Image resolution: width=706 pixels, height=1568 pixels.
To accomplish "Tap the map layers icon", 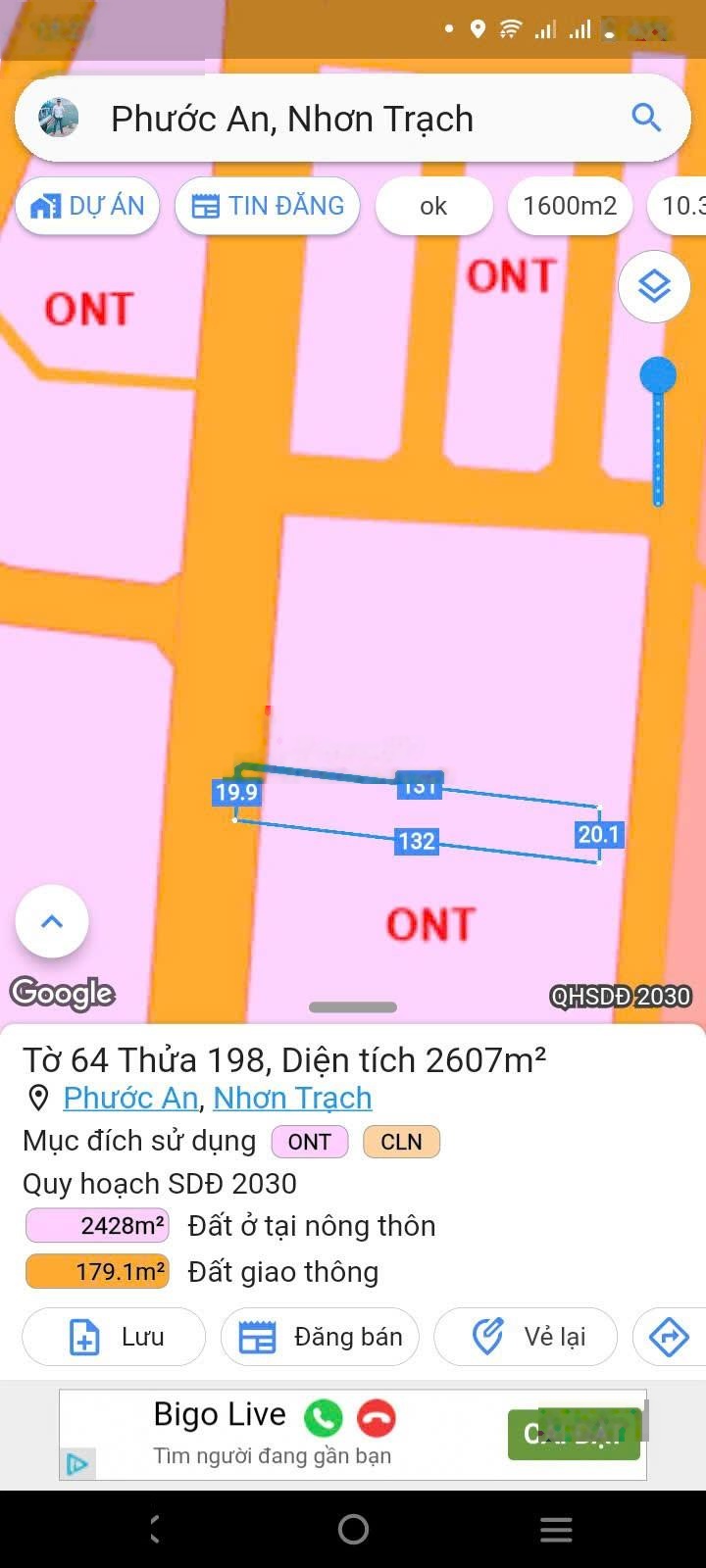I will point(653,286).
